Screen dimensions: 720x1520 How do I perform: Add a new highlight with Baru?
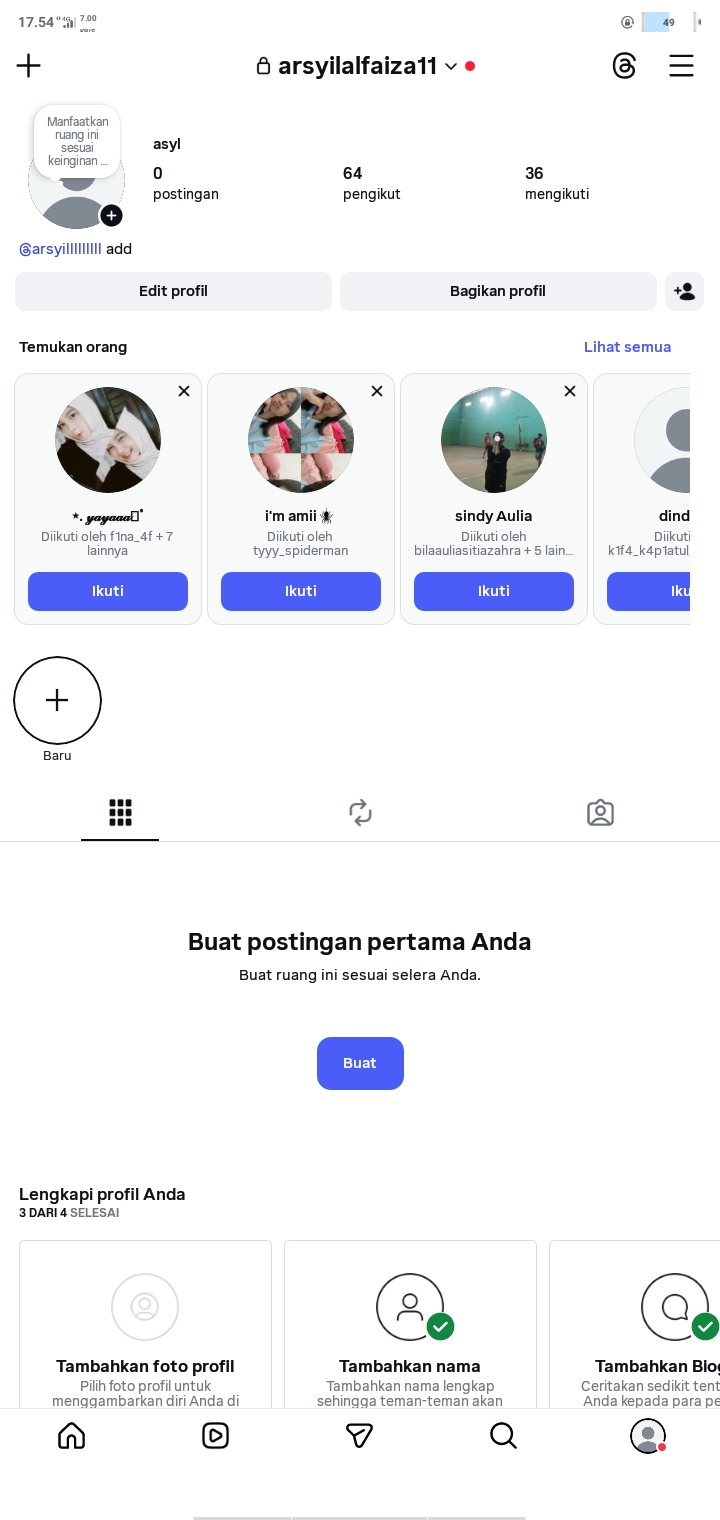57,701
